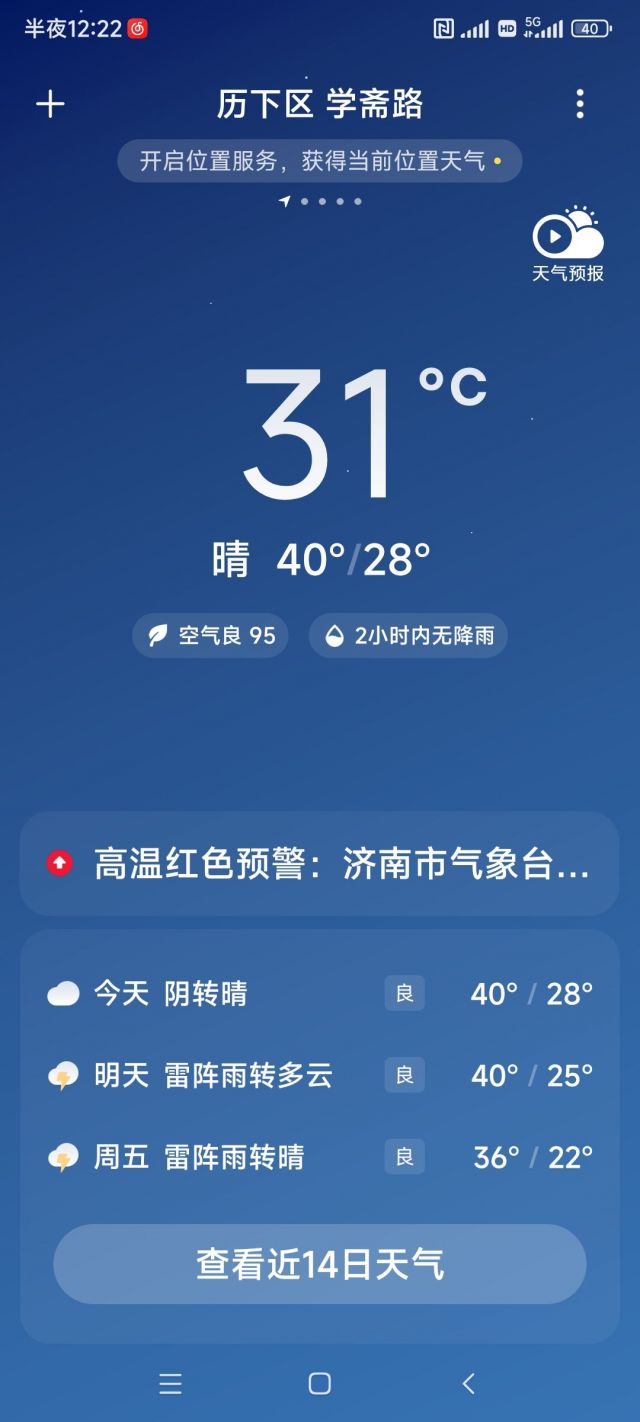View 周五 雷阵雨转晴 forecast details
The image size is (640, 1422).
320,1157
